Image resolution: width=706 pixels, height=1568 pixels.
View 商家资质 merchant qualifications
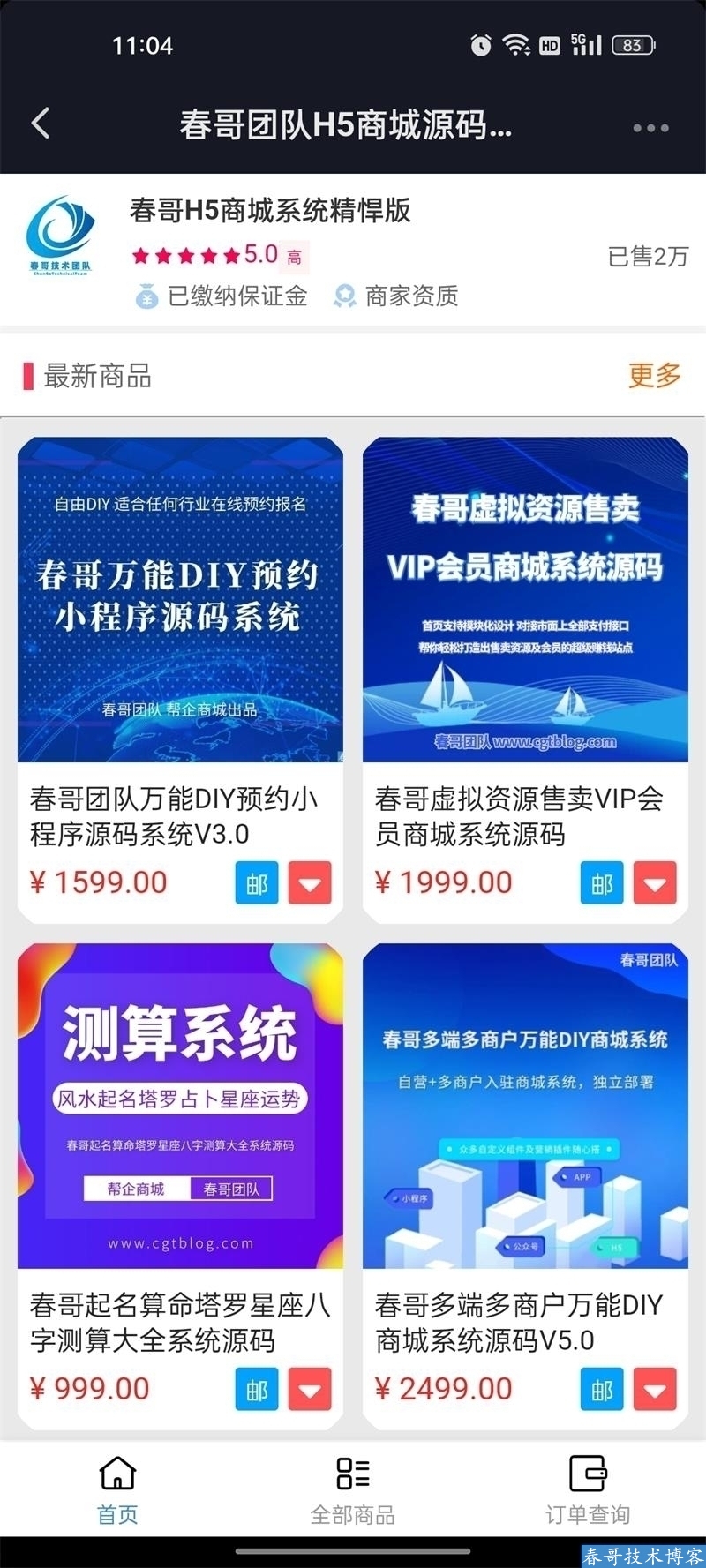coord(397,296)
